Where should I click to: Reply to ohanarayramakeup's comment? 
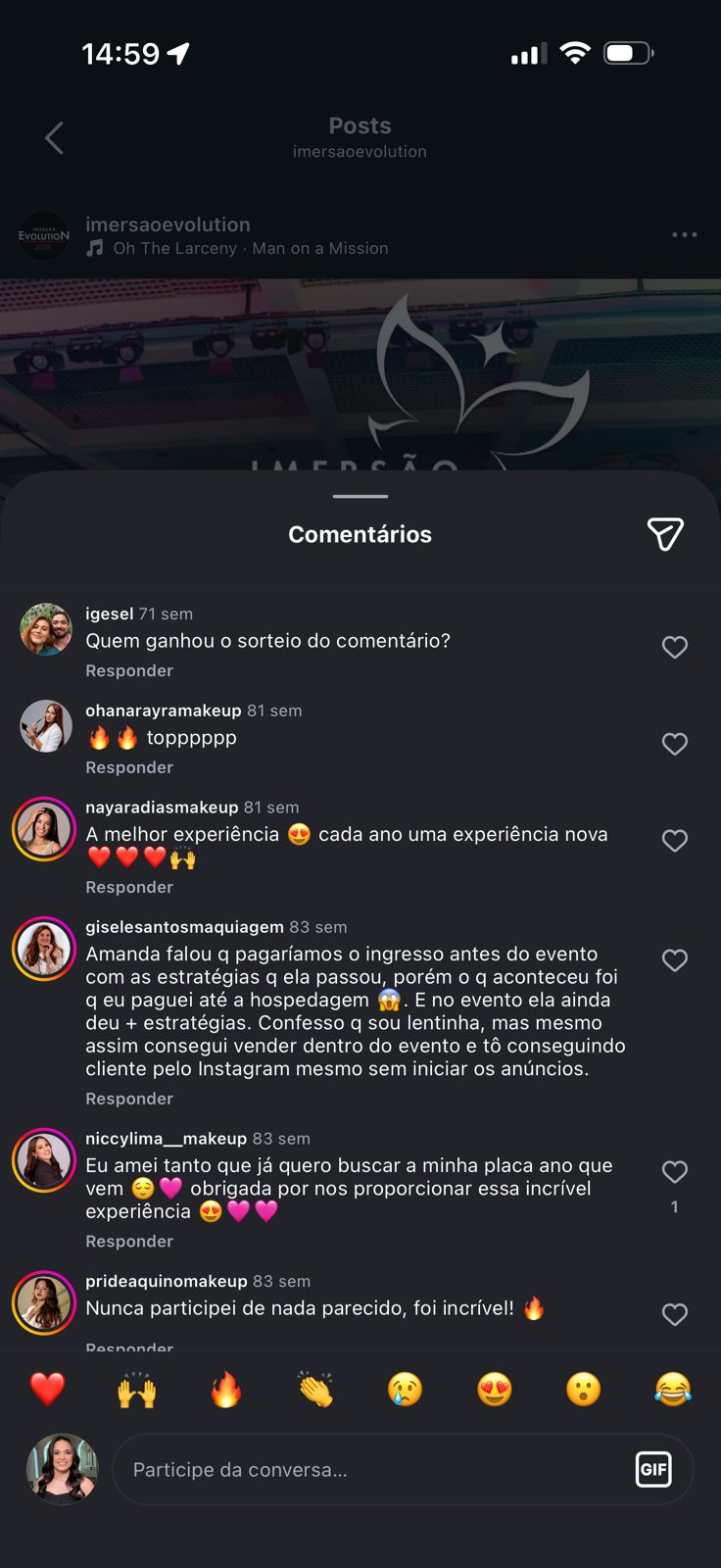[x=129, y=767]
